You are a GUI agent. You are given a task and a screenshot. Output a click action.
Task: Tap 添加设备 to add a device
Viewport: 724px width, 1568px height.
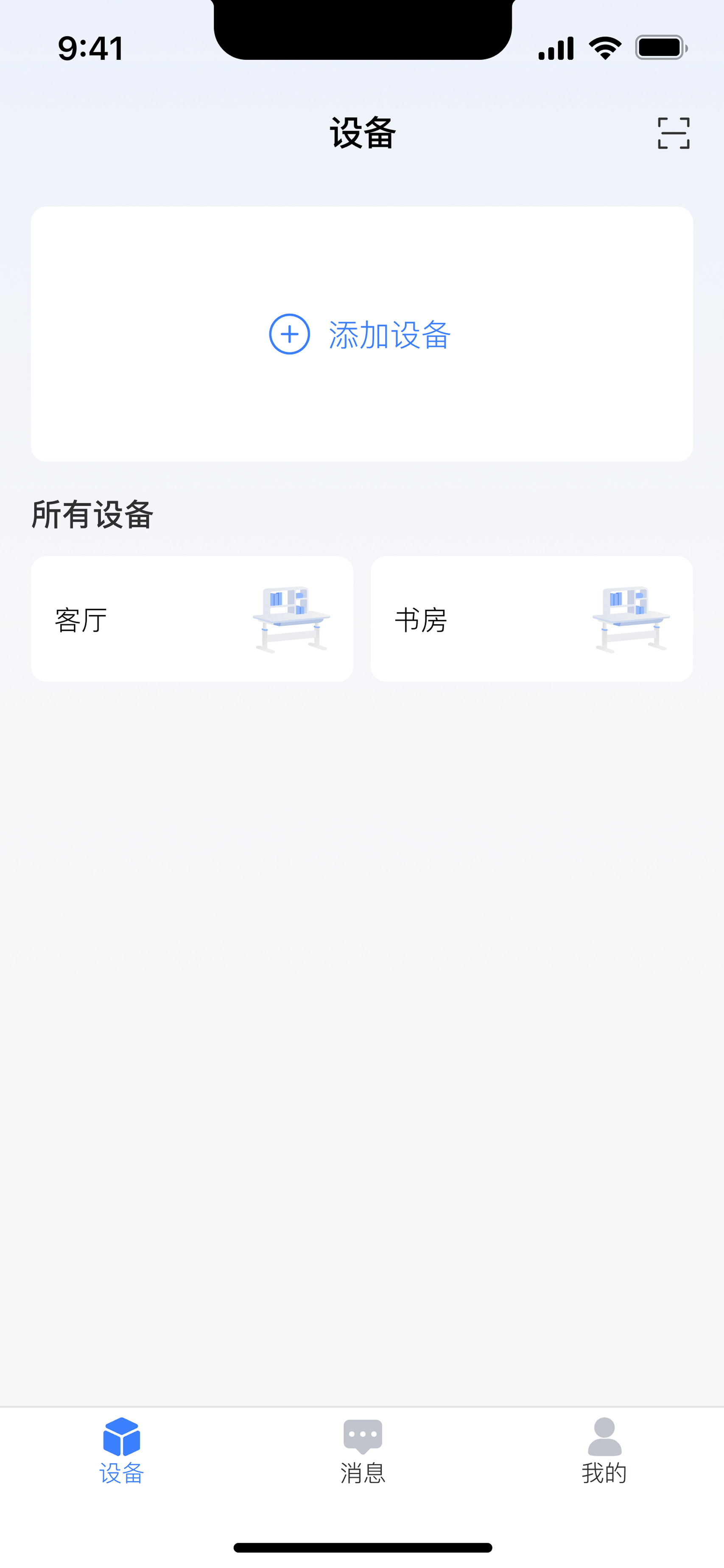[361, 334]
